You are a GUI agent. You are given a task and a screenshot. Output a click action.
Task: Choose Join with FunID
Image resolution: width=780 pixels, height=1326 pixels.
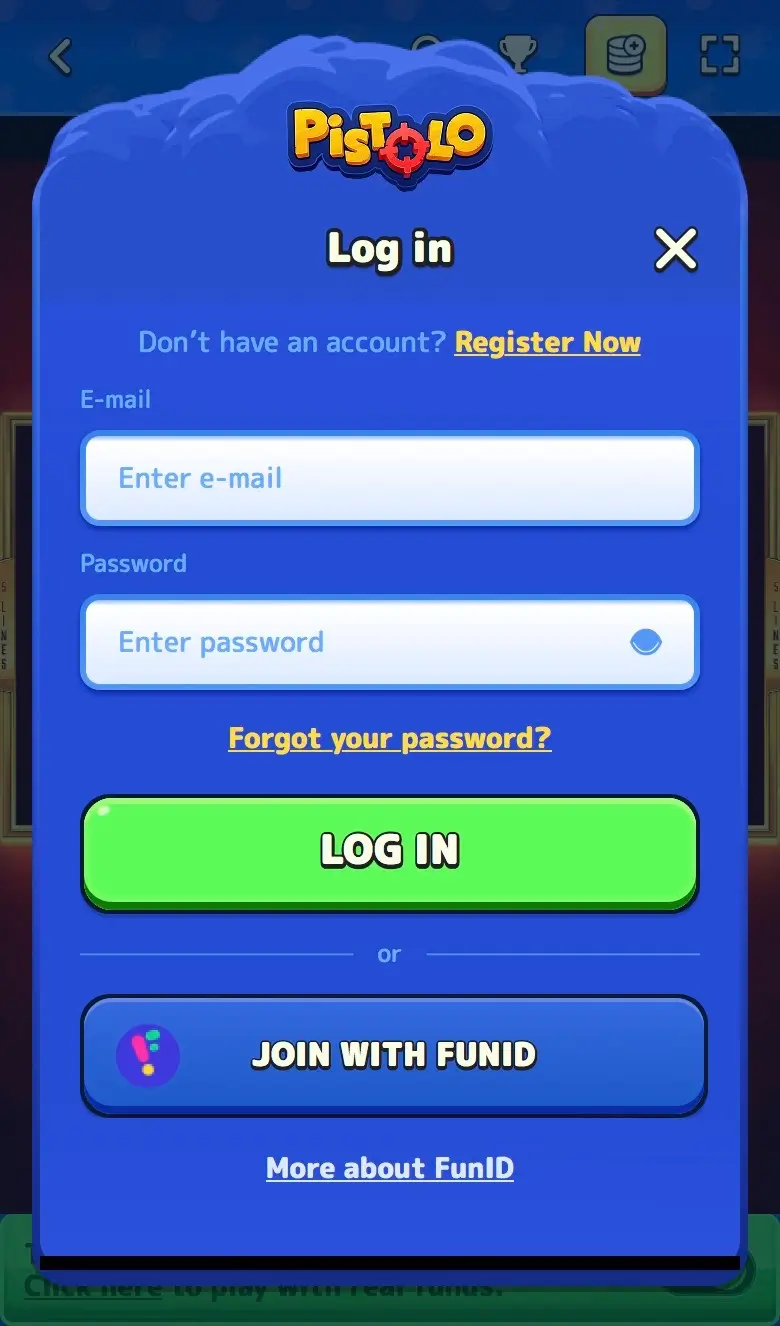pos(393,1054)
